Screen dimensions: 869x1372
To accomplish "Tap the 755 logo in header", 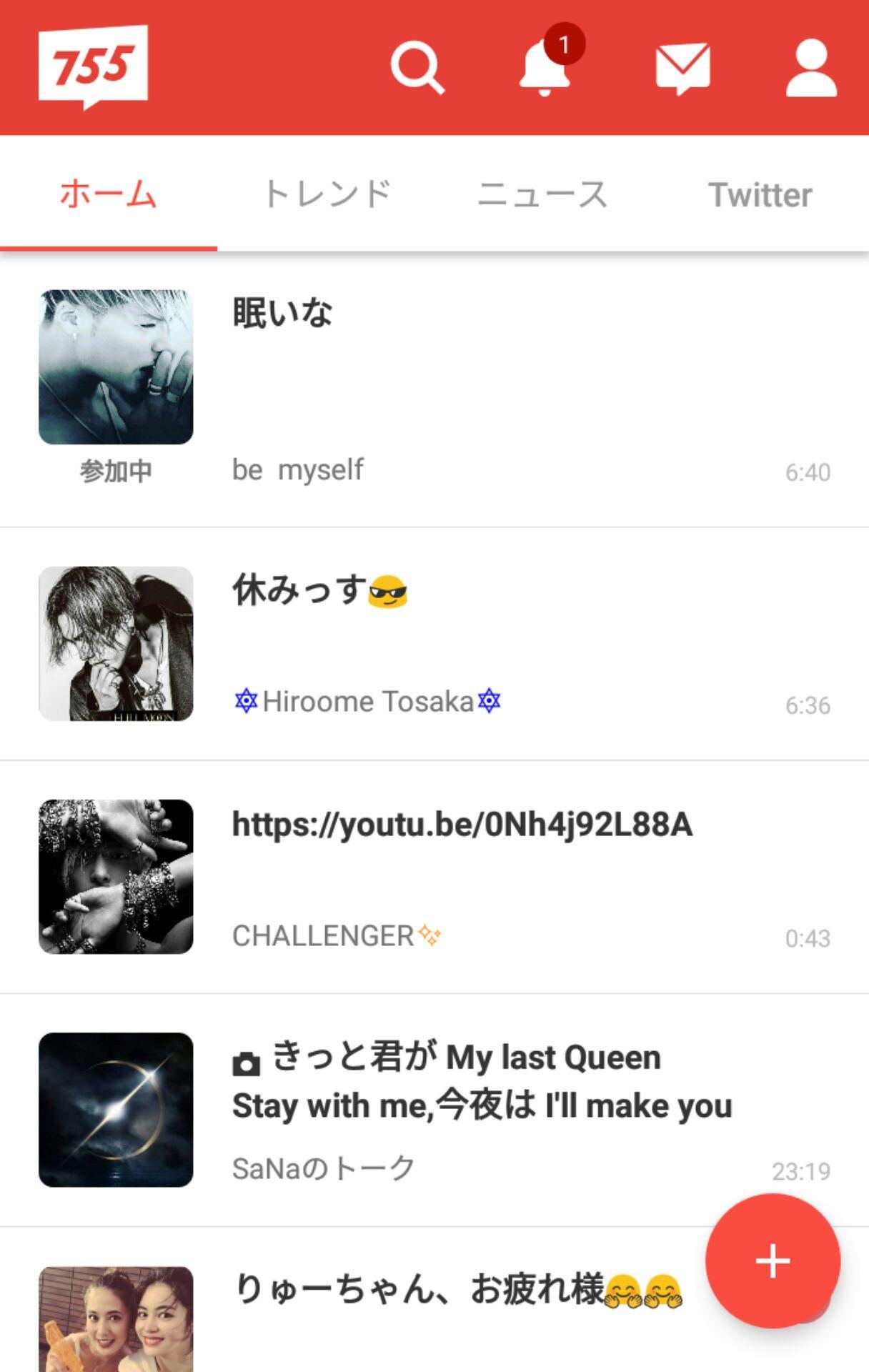I will tap(93, 66).
